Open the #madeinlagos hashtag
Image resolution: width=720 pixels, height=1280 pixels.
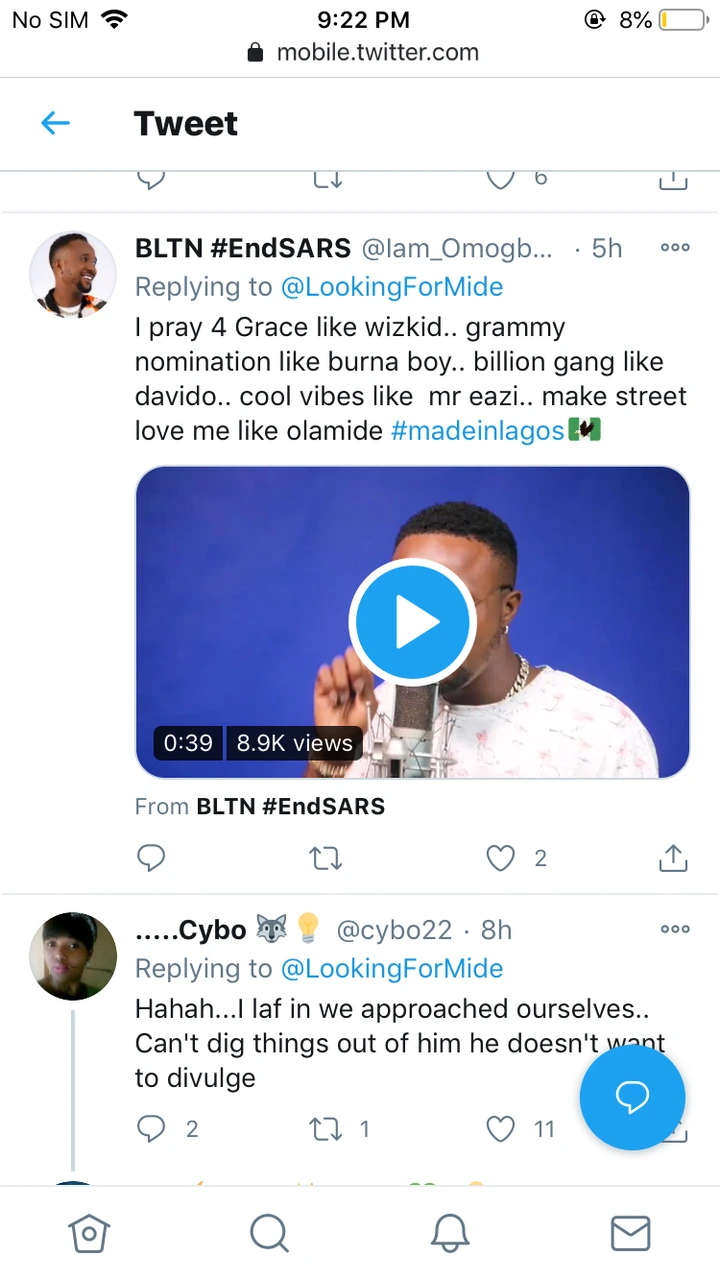pos(477,431)
